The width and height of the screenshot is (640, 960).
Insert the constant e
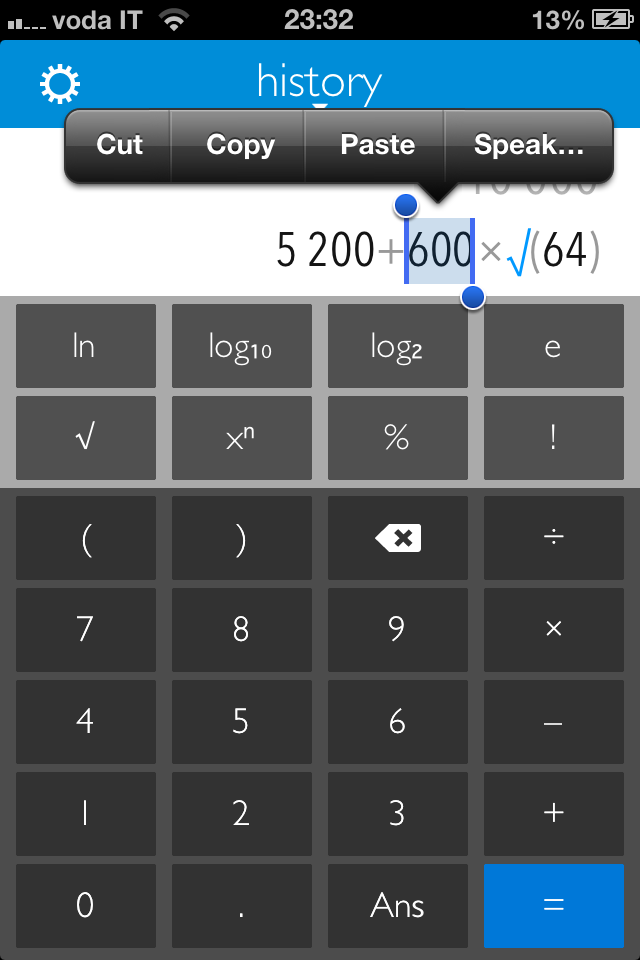[x=553, y=346]
